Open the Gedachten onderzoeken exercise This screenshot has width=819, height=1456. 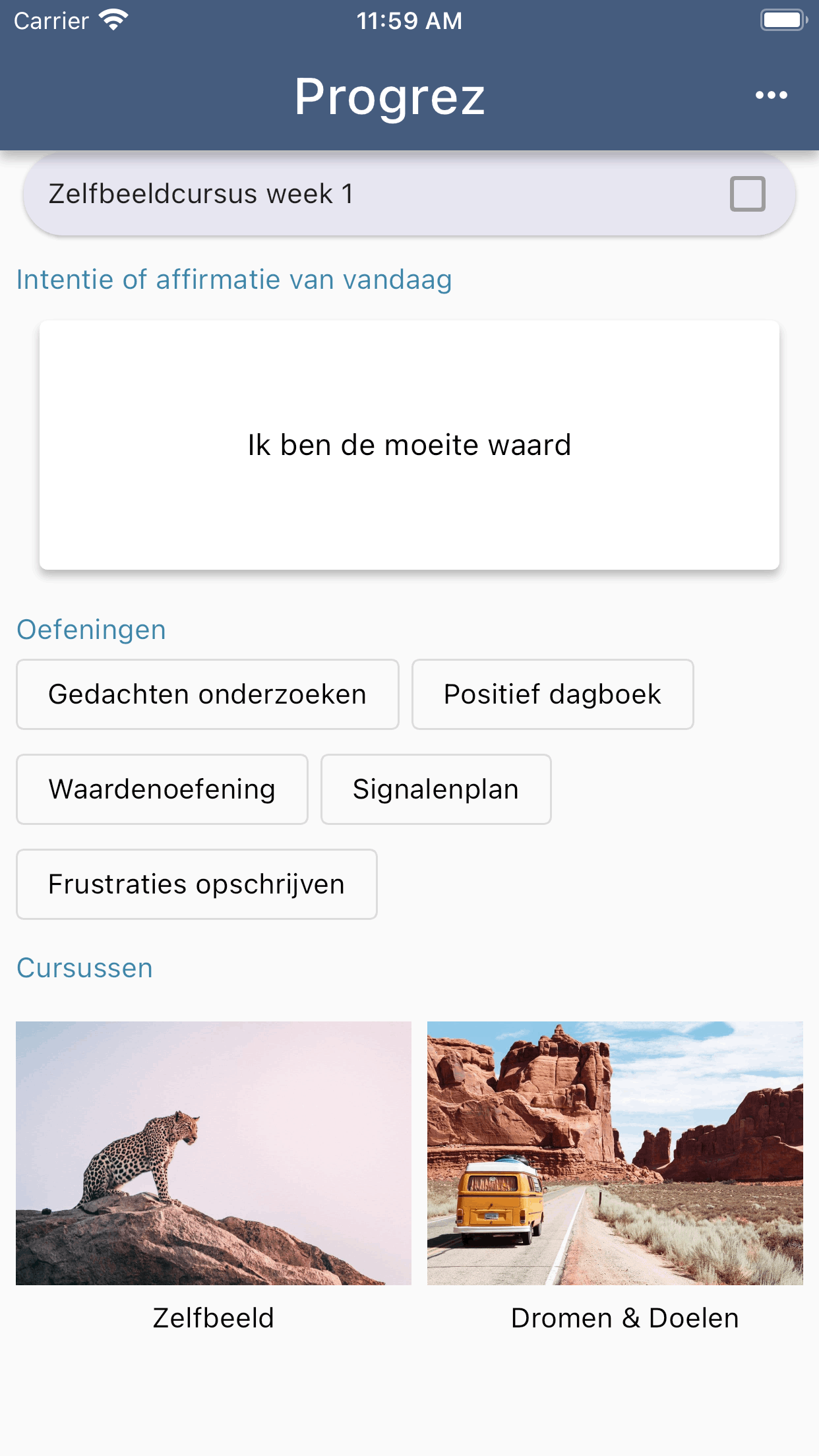207,694
